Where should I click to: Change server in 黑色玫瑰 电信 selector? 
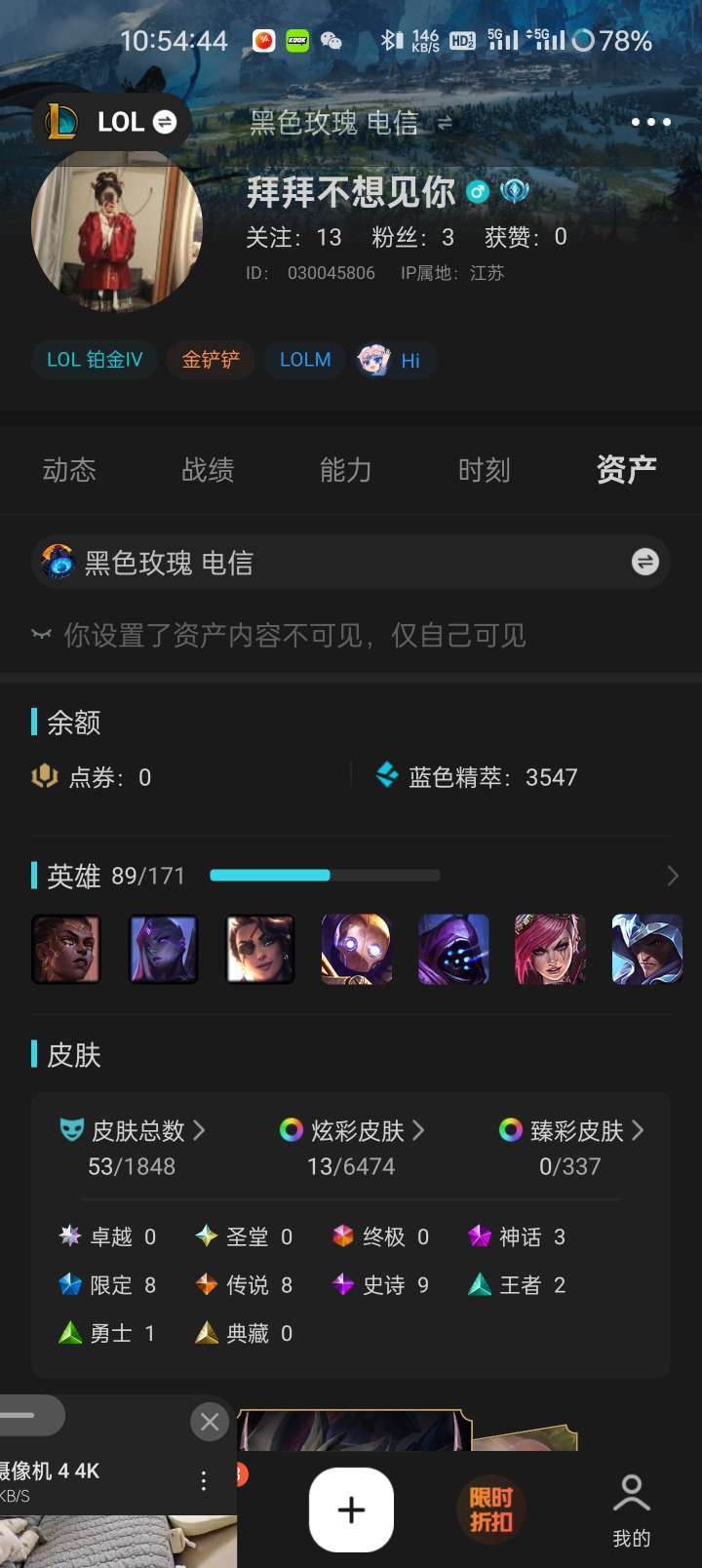351,563
